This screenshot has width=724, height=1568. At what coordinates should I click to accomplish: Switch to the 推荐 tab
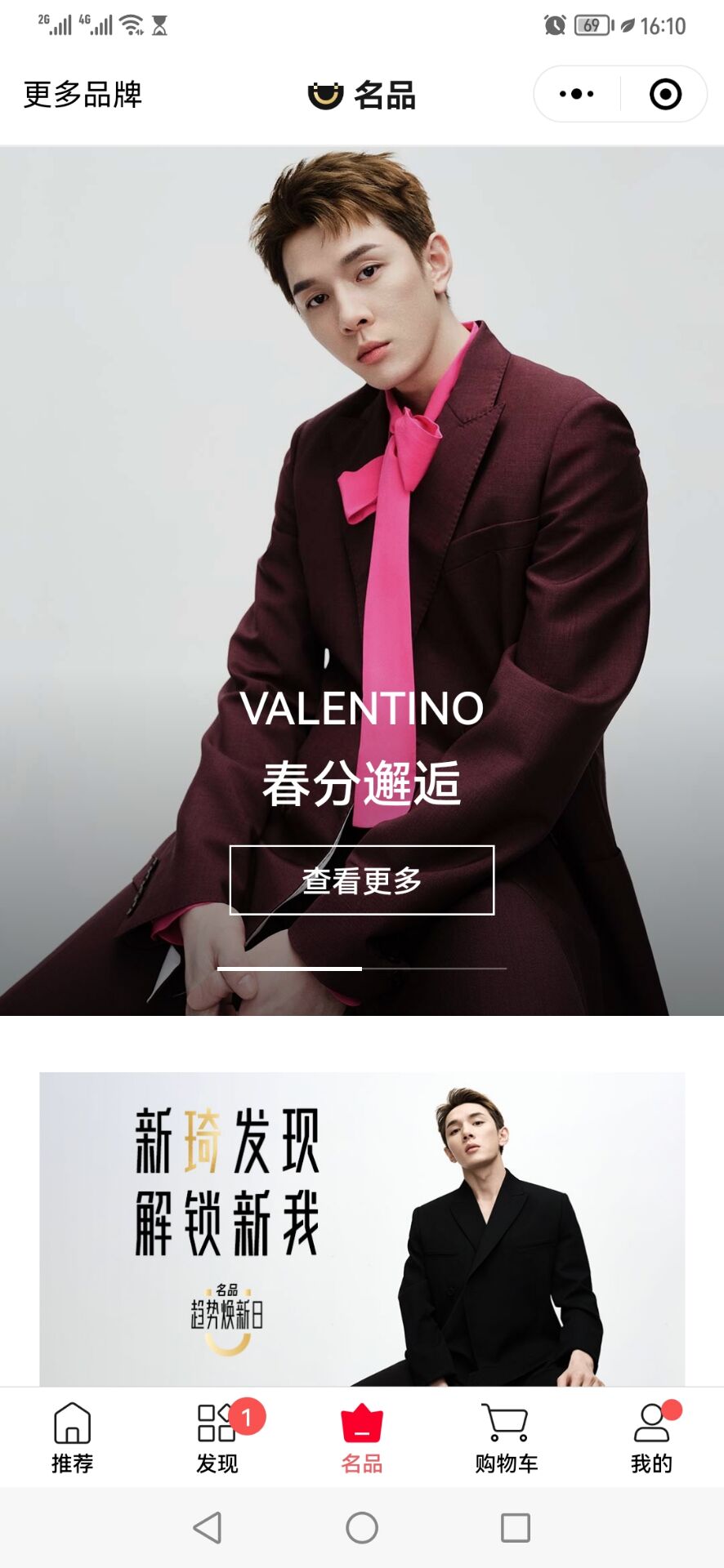(x=72, y=1438)
